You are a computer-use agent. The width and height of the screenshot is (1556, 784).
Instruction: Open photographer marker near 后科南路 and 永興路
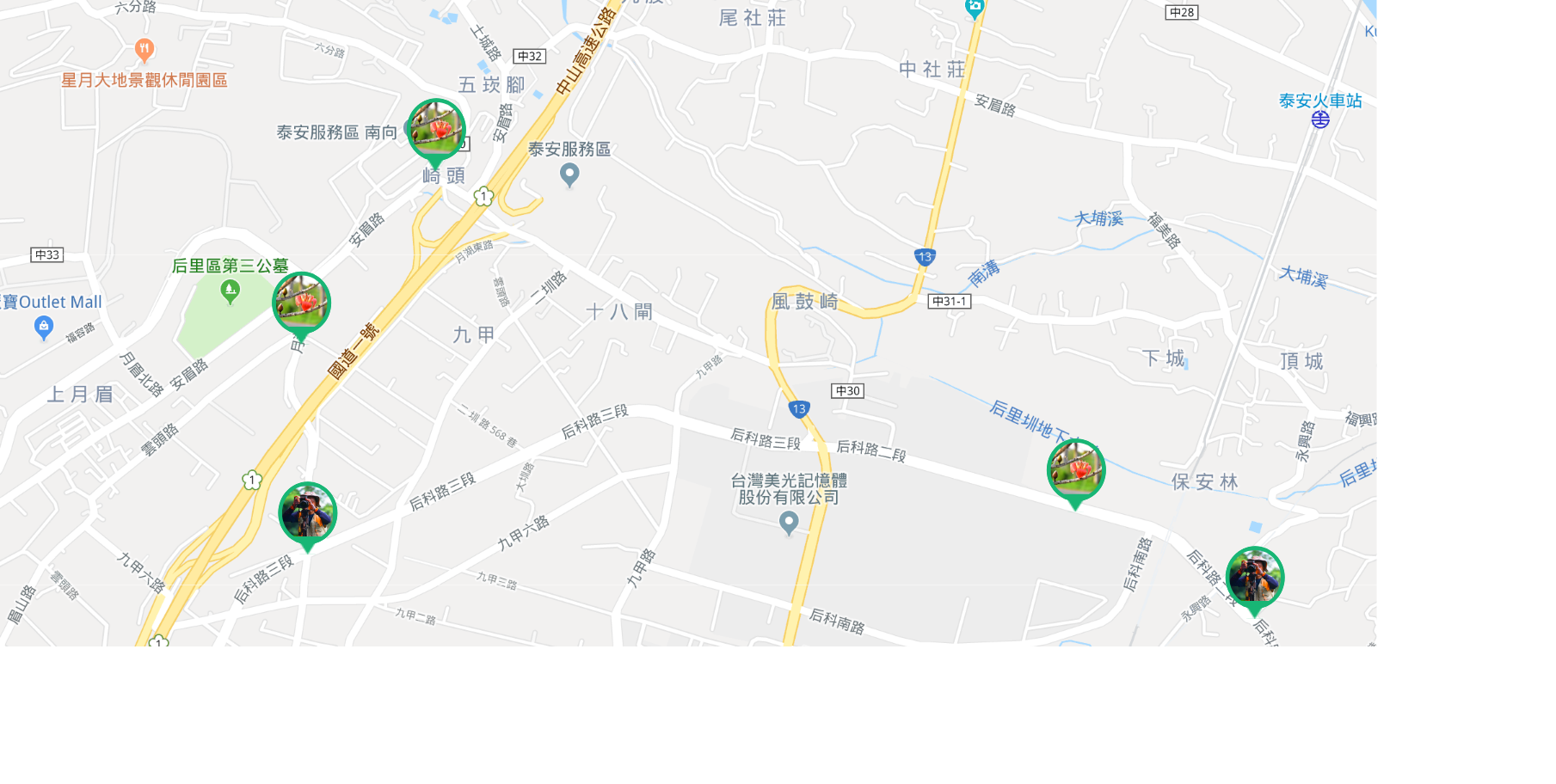coord(1254,577)
